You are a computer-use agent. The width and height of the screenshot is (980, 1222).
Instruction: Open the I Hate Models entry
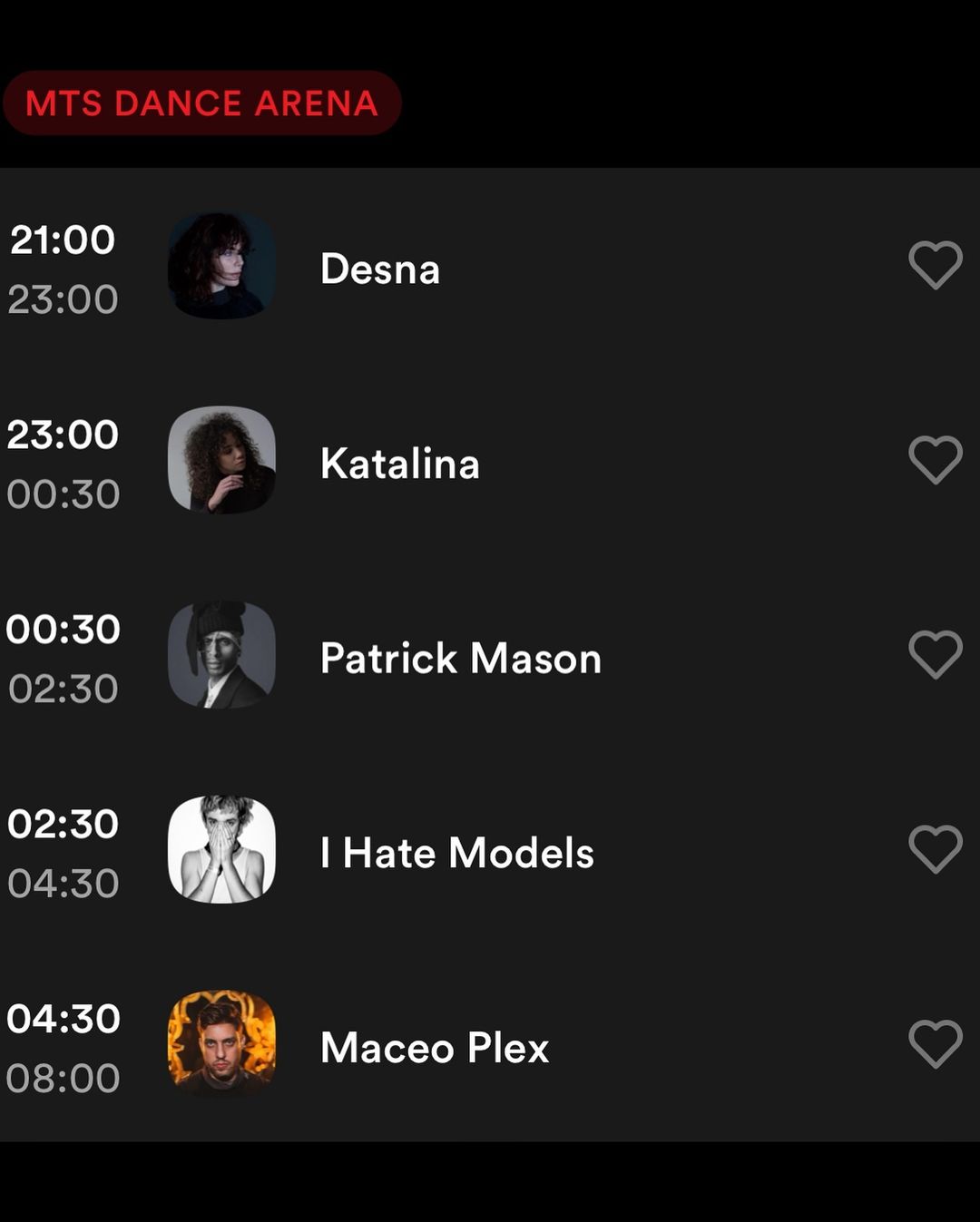click(x=456, y=853)
